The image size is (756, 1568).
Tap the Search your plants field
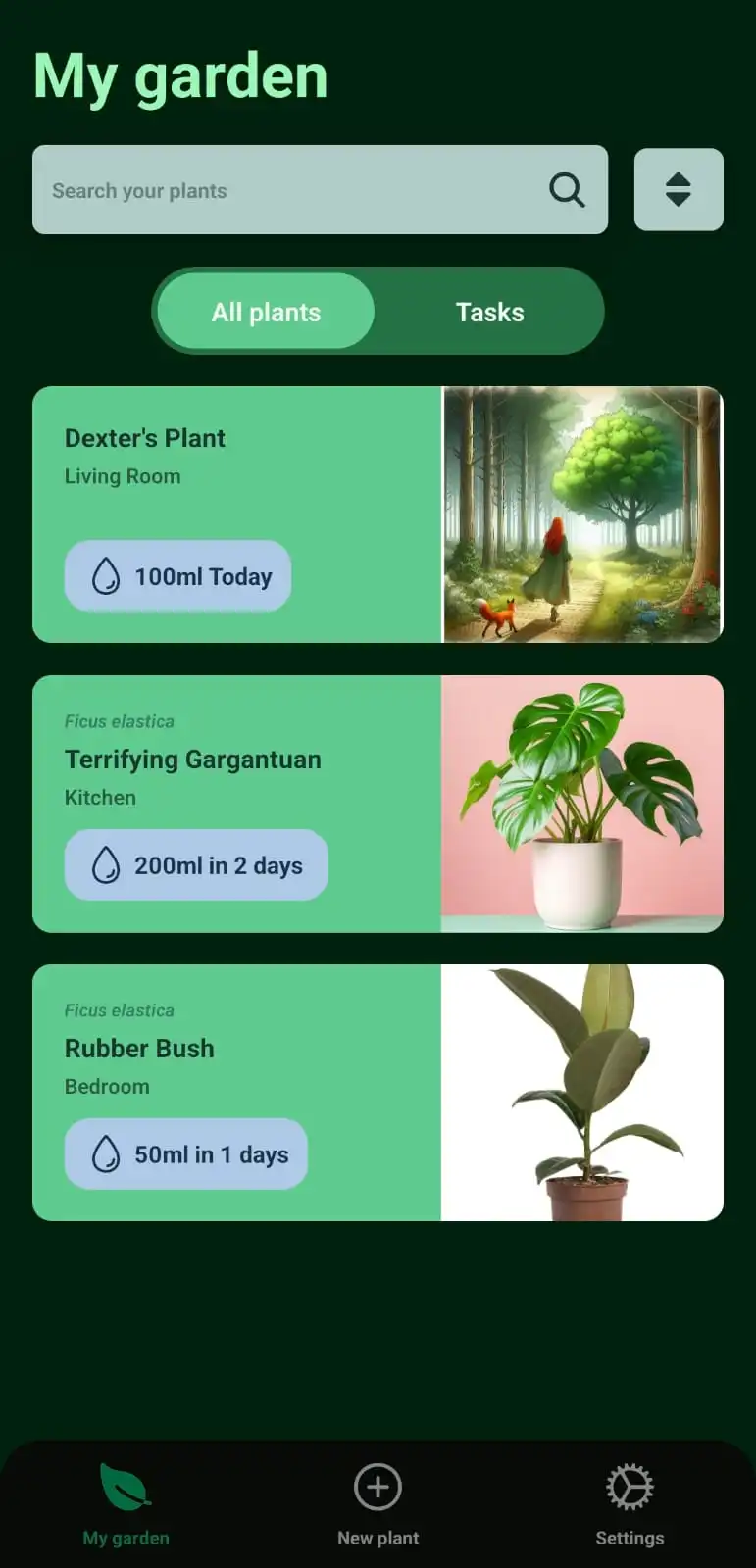(x=284, y=190)
